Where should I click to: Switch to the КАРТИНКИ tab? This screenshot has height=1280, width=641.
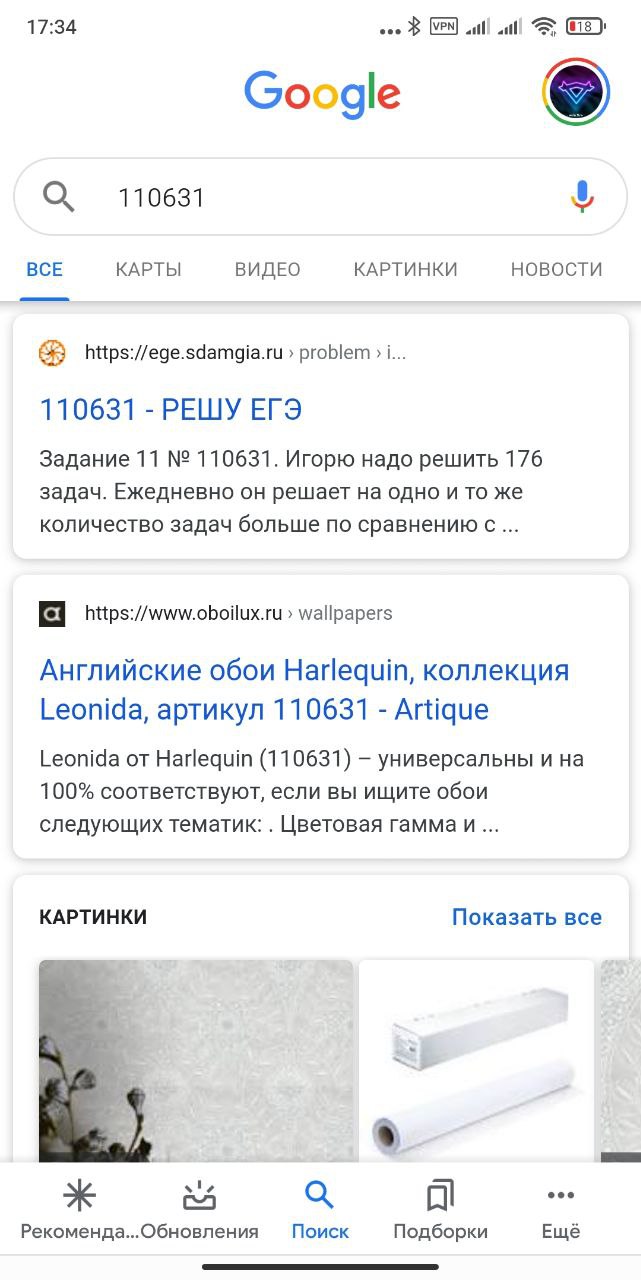click(x=405, y=269)
